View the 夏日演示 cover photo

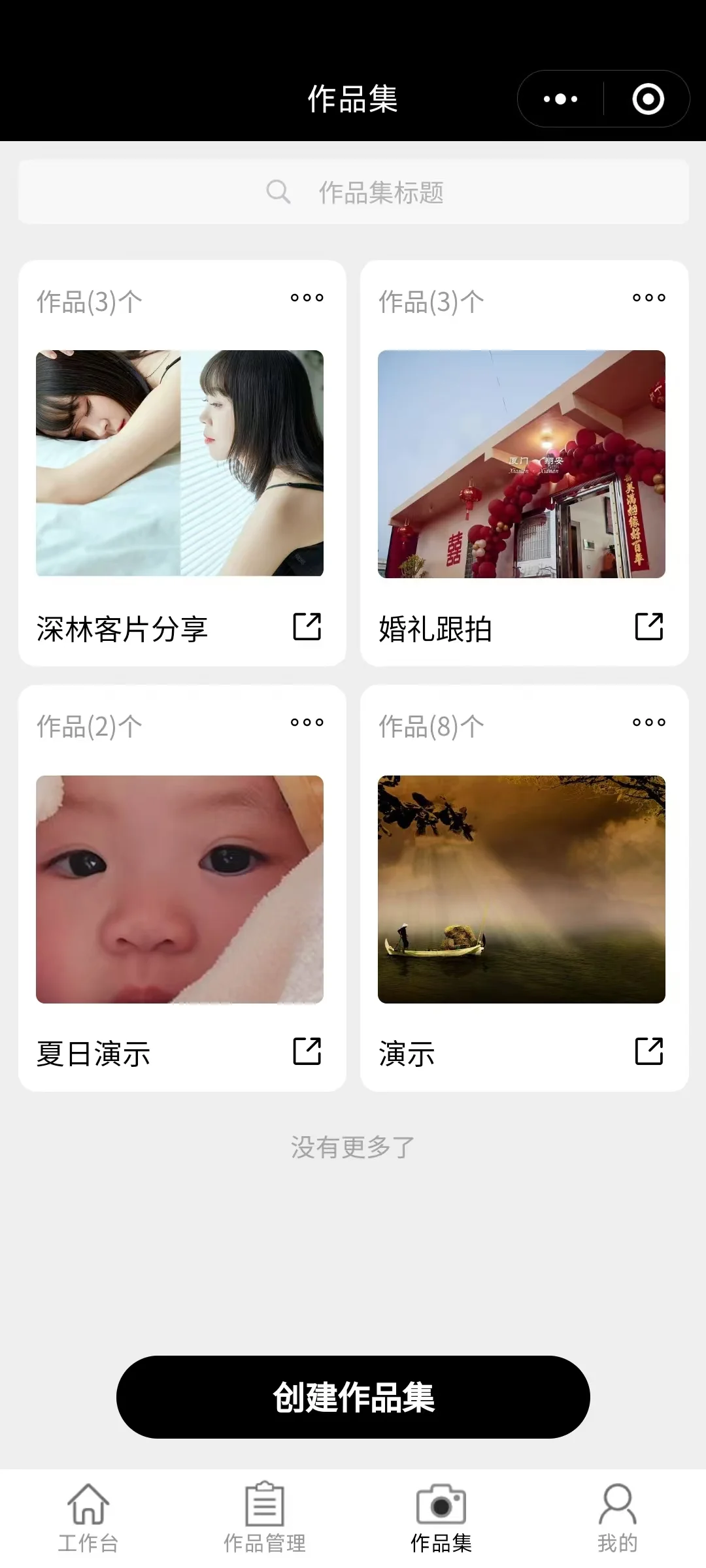tap(180, 889)
